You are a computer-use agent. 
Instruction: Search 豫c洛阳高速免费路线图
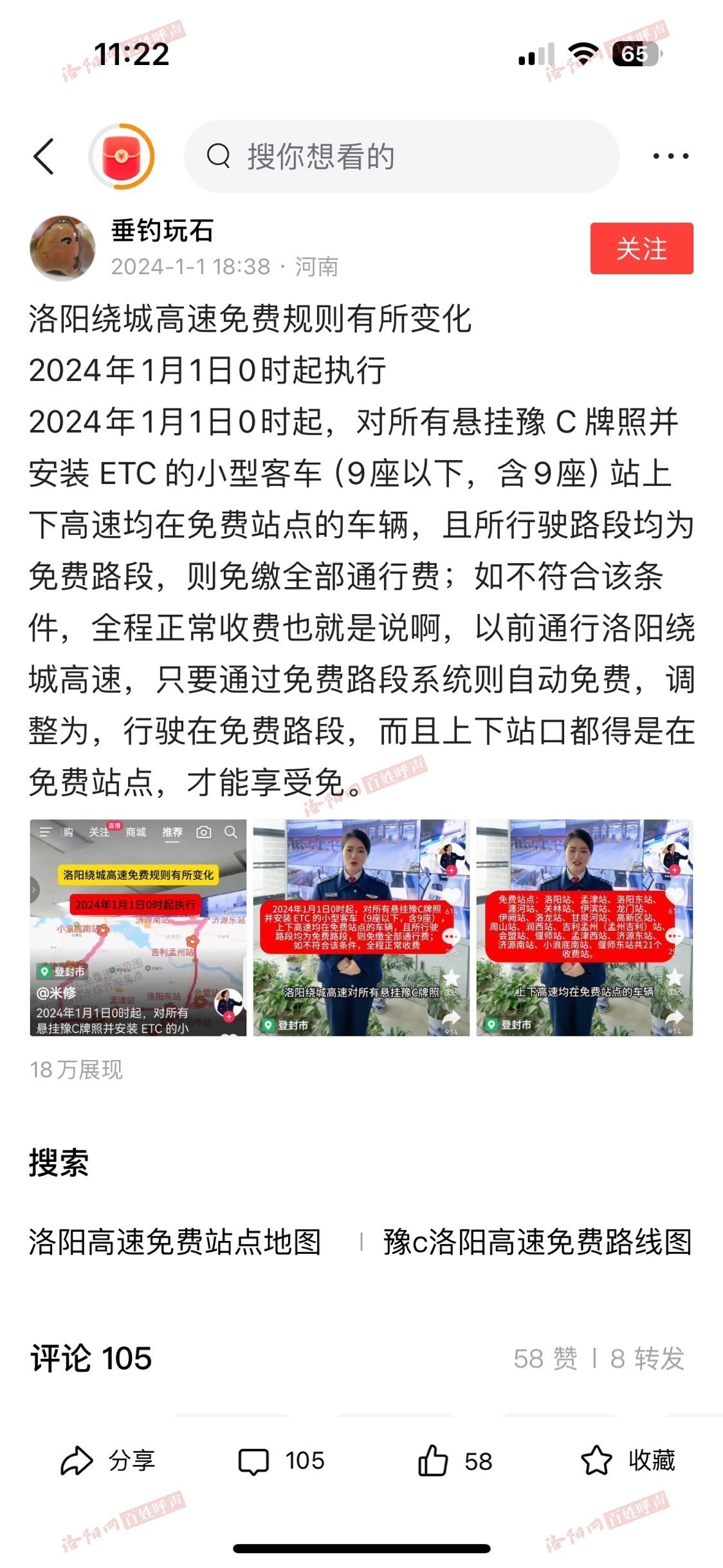[537, 1242]
